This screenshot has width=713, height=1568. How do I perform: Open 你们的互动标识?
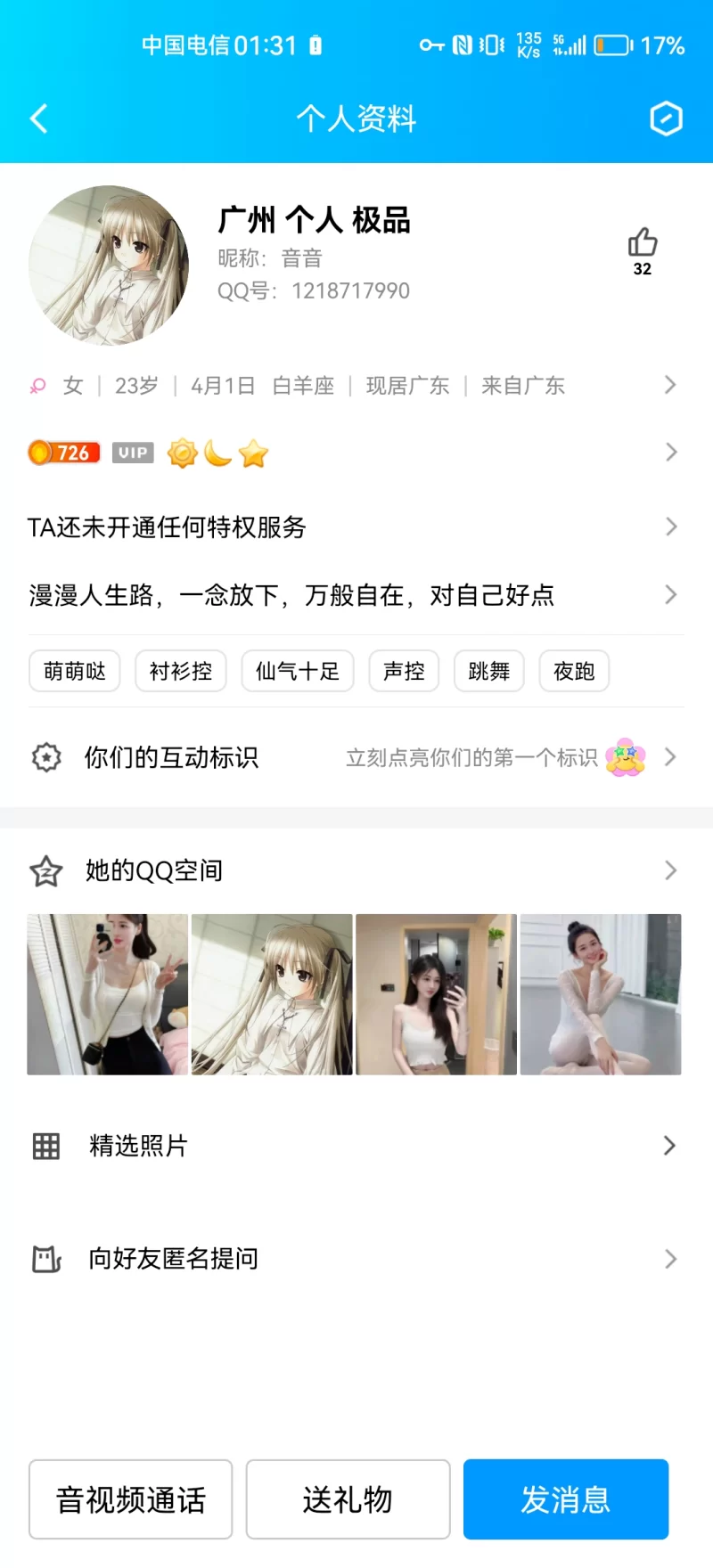tap(356, 757)
